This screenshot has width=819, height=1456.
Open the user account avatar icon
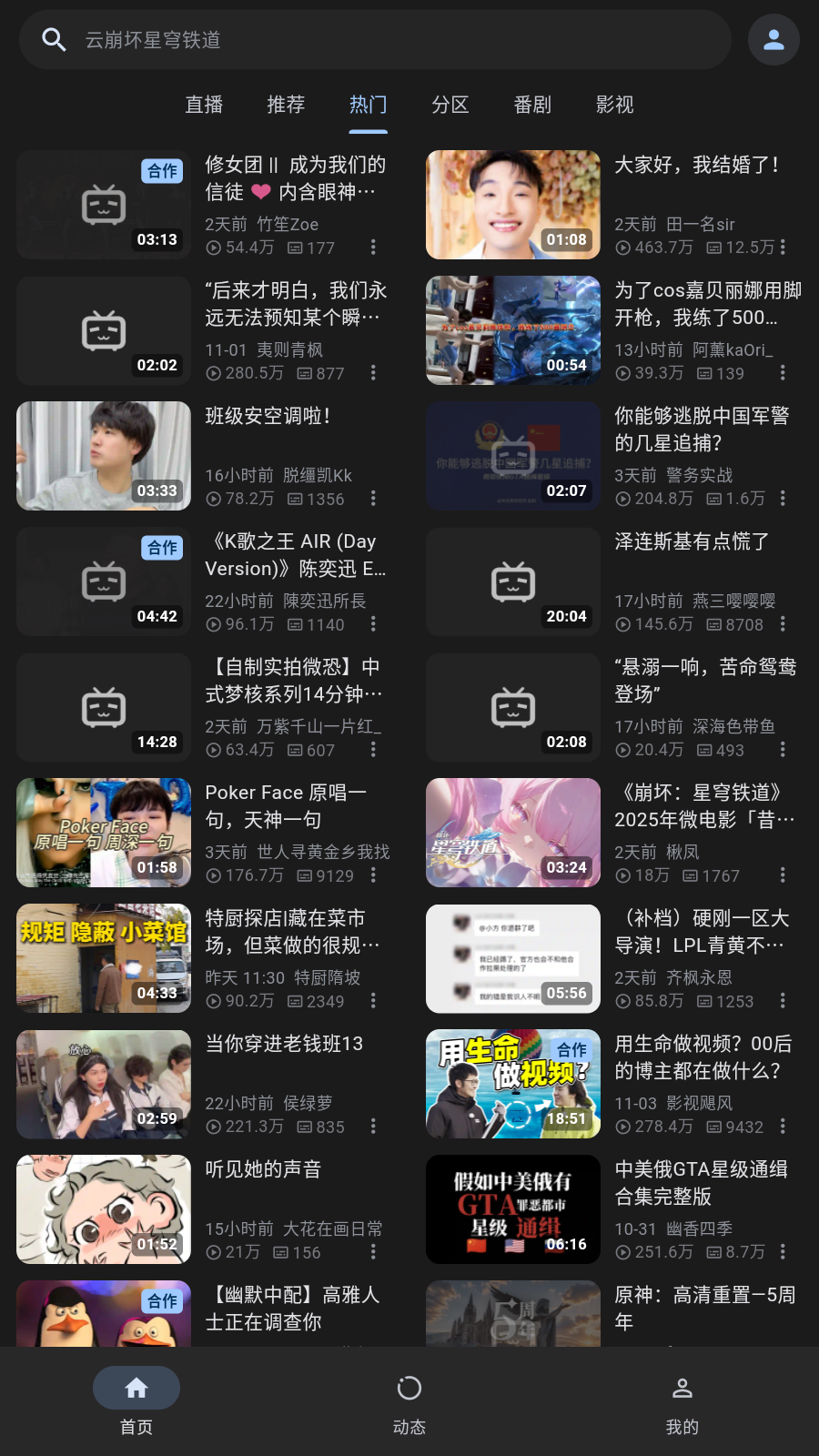tap(773, 40)
